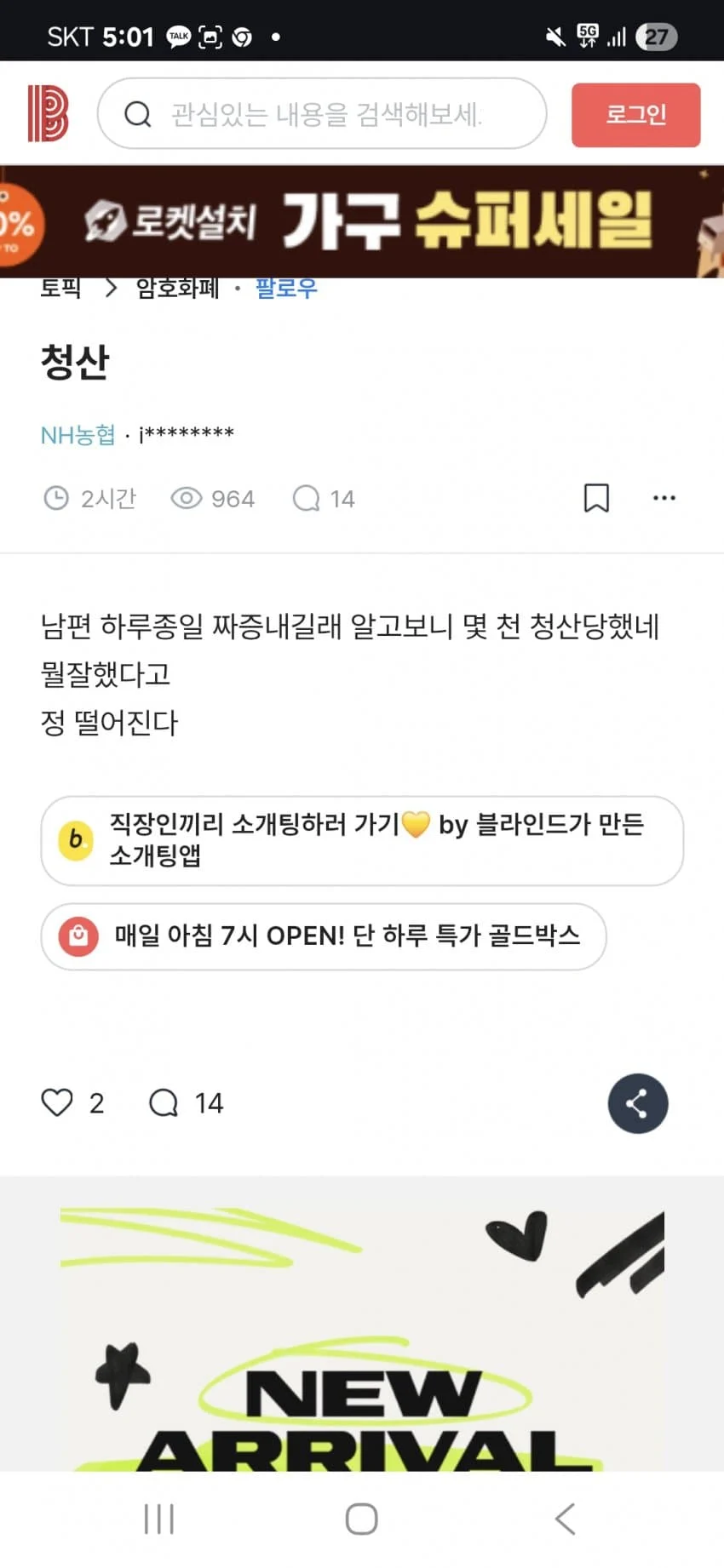The image size is (724, 1568).
Task: Tap the blind dating app 'b' badge icon
Action: pyautogui.click(x=76, y=841)
